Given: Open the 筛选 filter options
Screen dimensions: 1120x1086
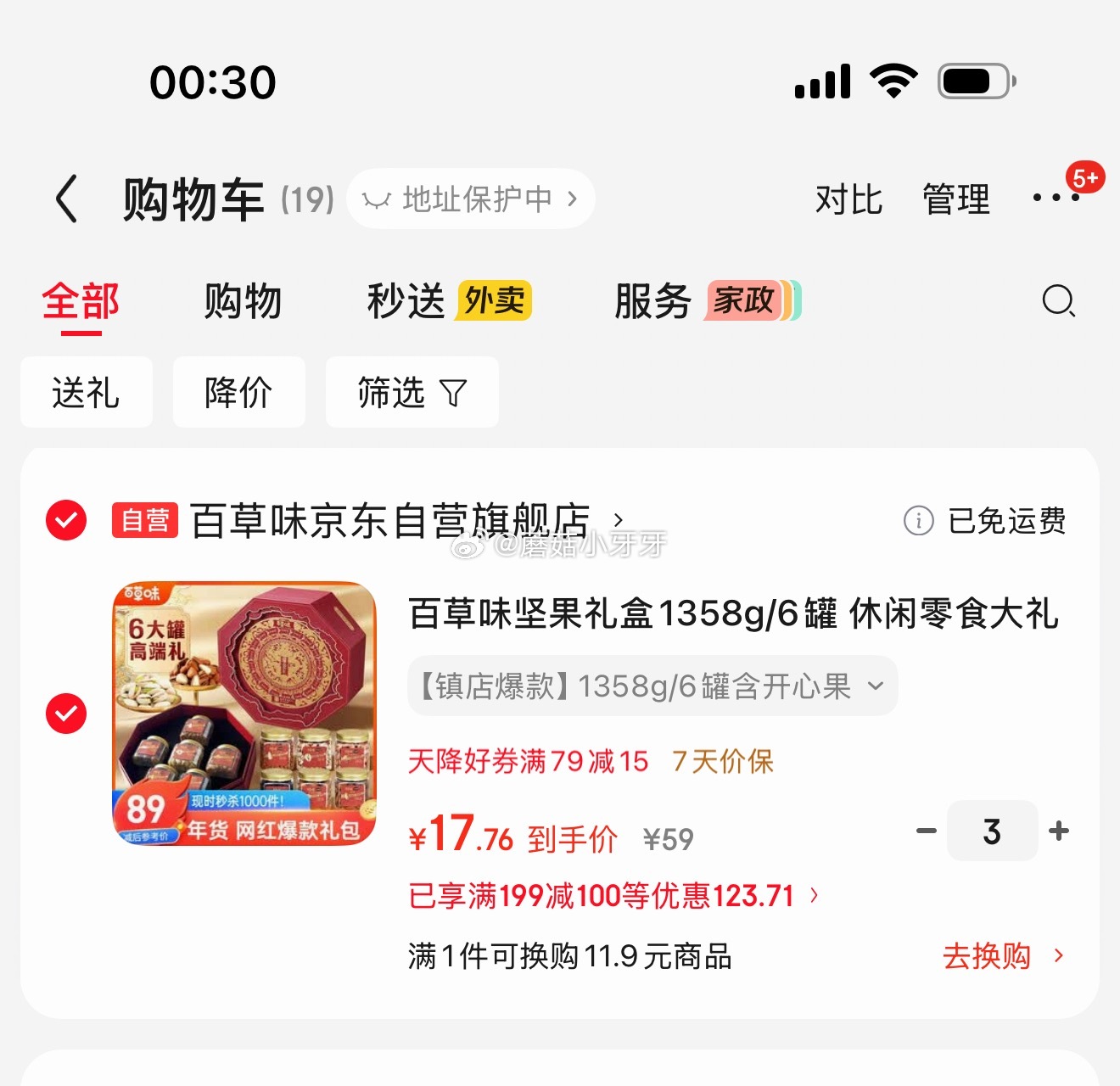Looking at the screenshot, I should (412, 392).
